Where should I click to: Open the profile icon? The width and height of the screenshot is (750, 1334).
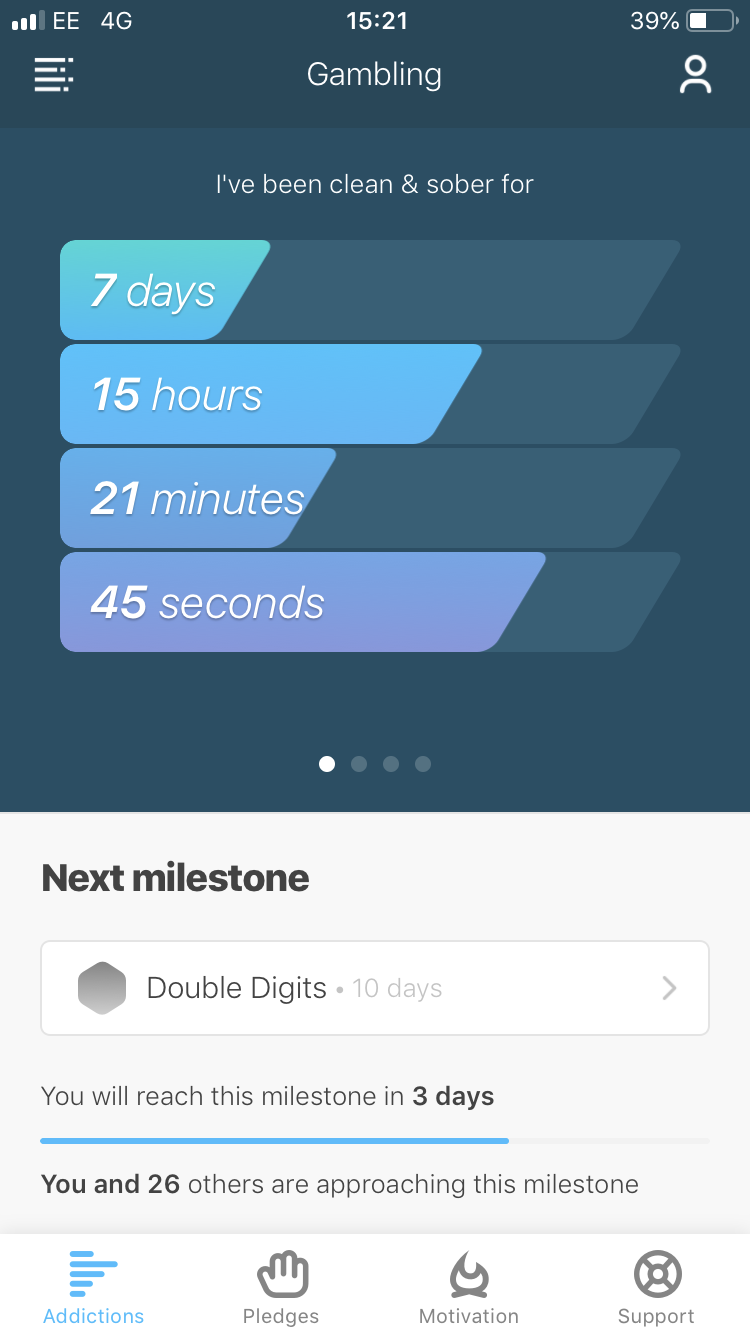pos(695,75)
